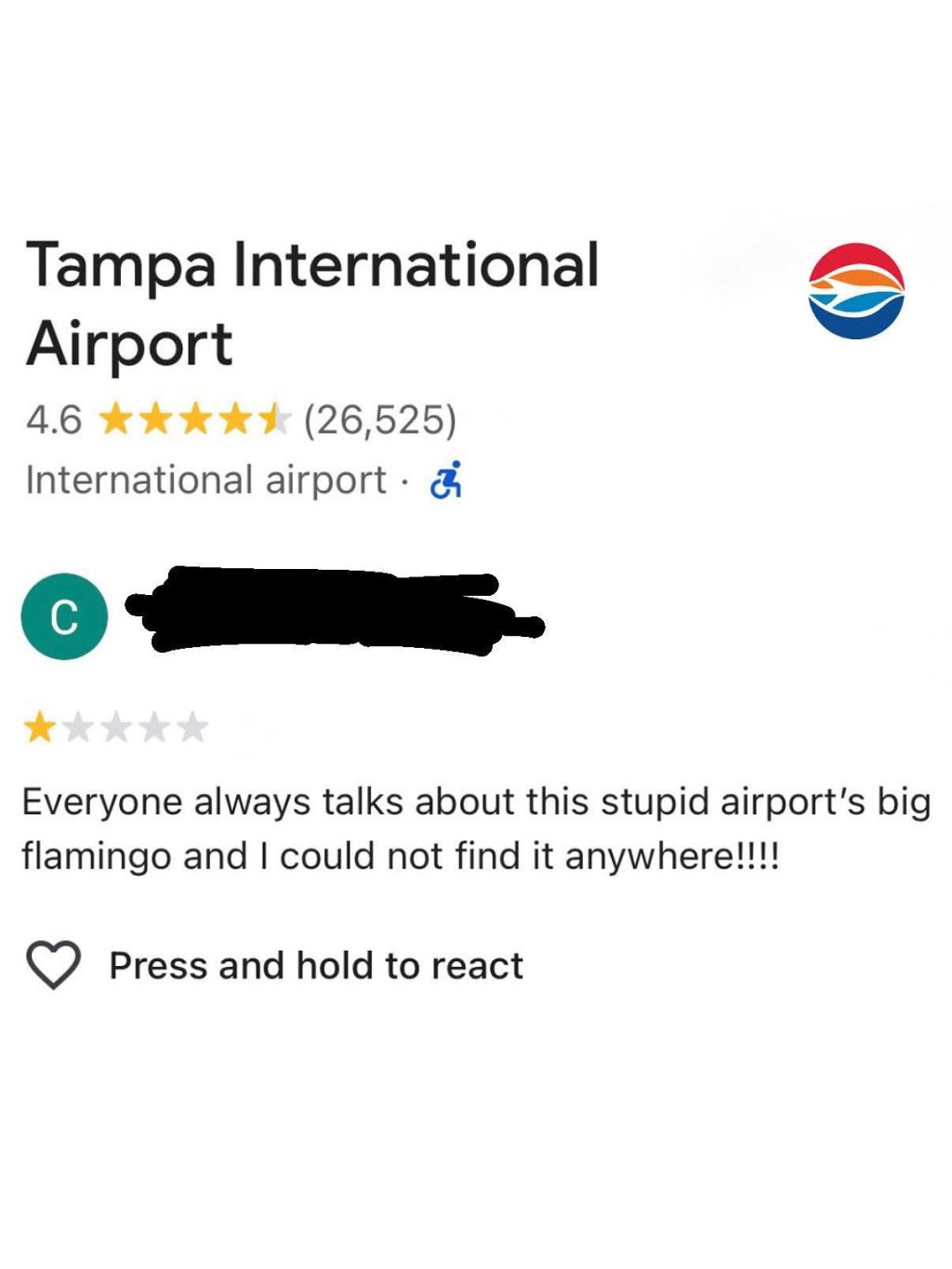The width and height of the screenshot is (952, 1269).
Task: Open the reviewer's profile via the C avatar
Action: tap(64, 616)
